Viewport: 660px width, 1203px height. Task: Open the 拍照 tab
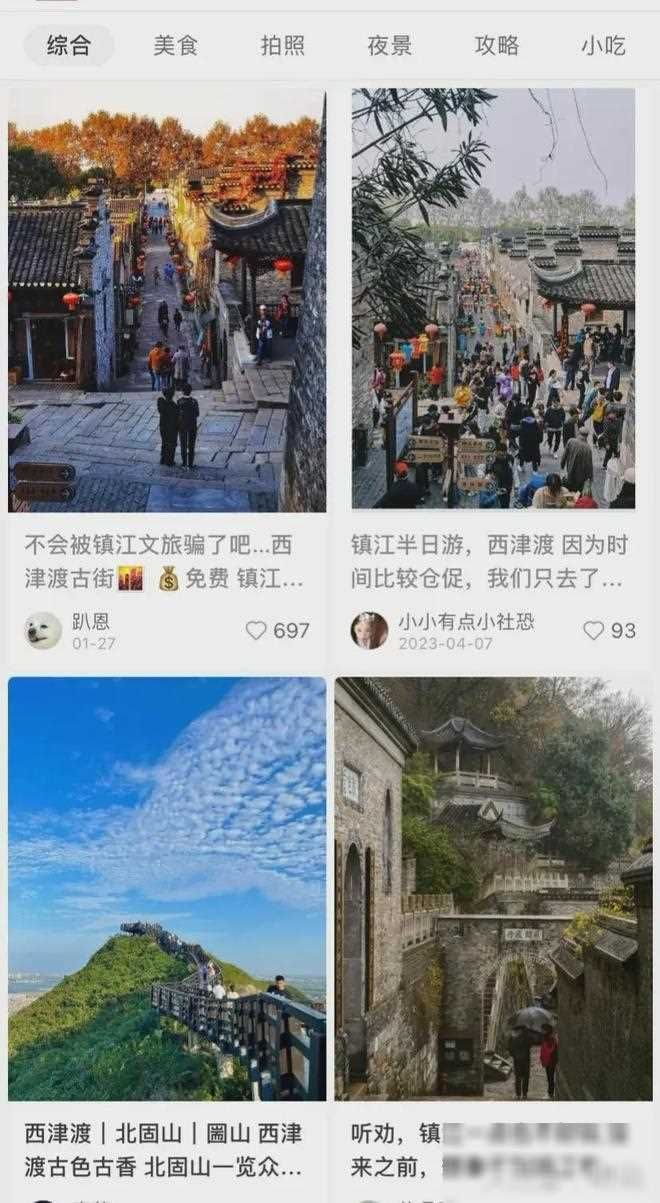[282, 45]
